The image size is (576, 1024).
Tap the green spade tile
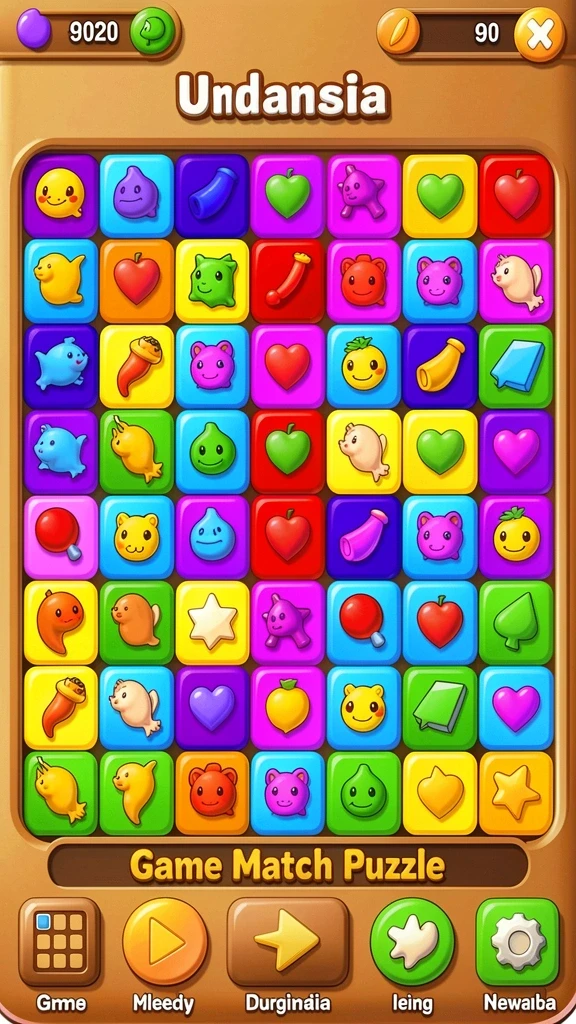point(516,622)
